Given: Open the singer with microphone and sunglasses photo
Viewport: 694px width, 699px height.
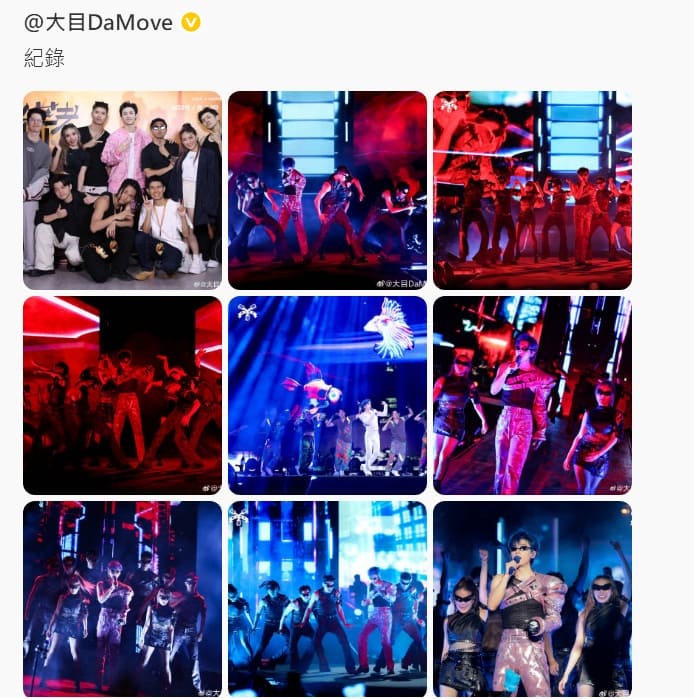Looking at the screenshot, I should 532,598.
